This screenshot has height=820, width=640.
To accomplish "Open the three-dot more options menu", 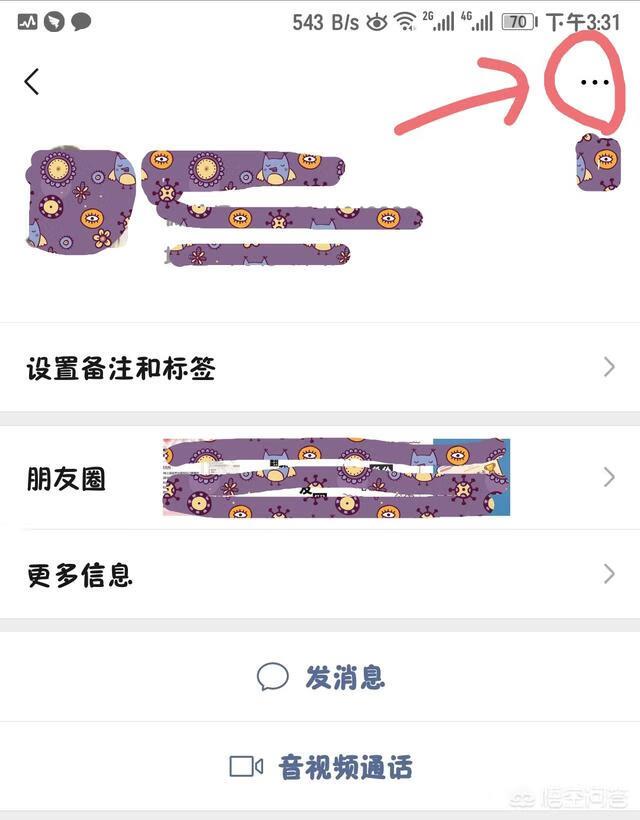I will point(594,82).
